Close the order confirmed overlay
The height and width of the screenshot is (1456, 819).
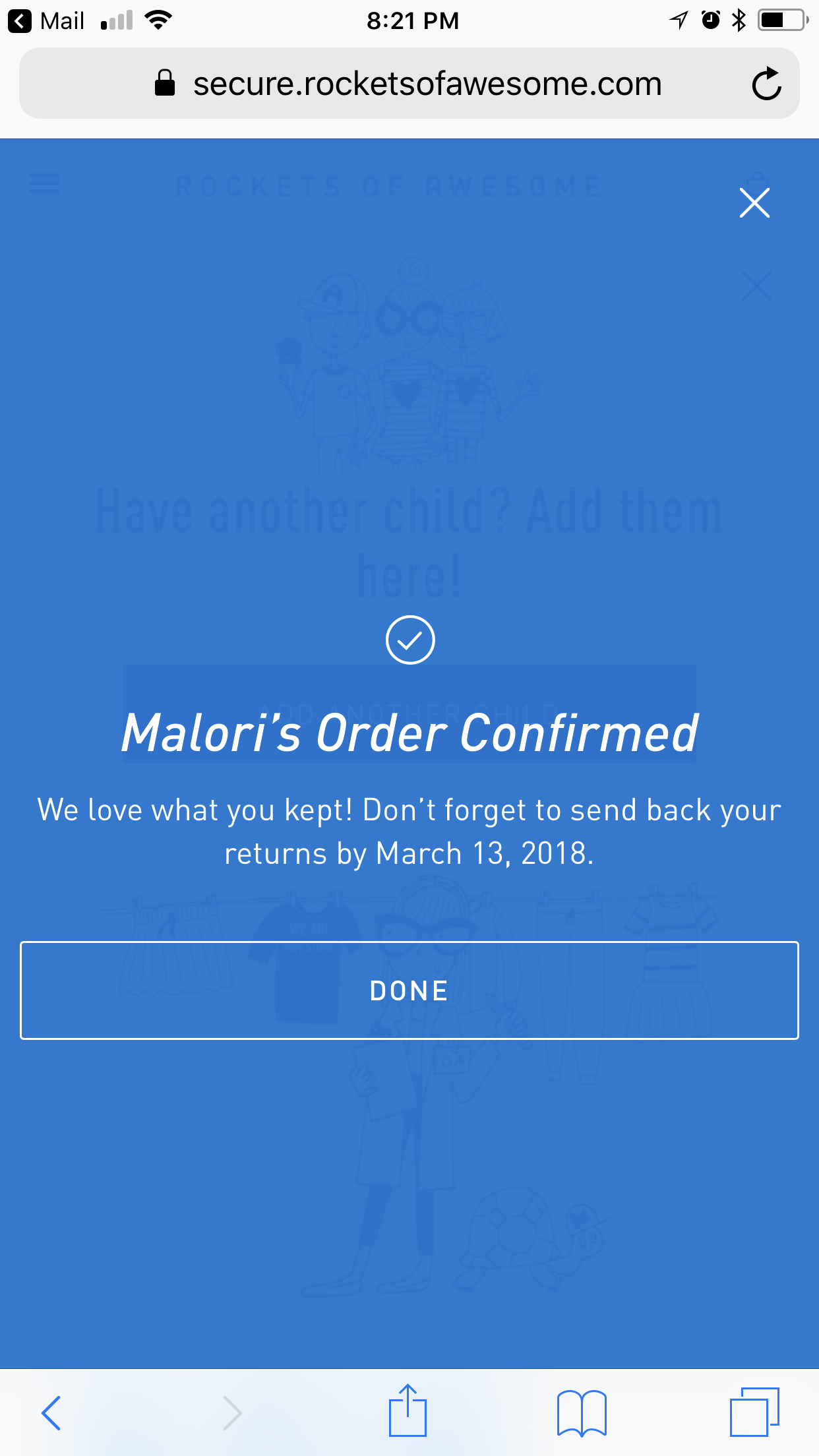click(x=754, y=202)
